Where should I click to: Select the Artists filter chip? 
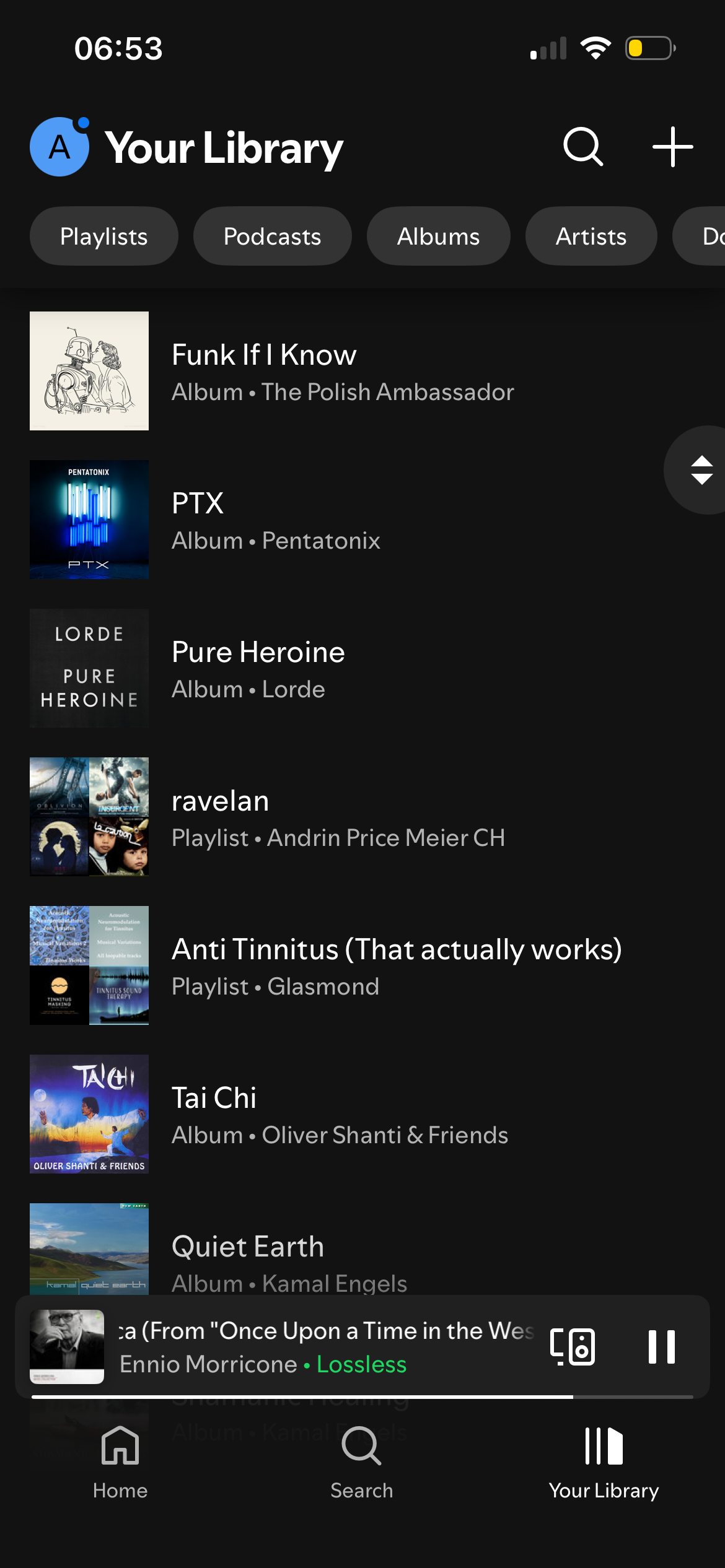click(x=591, y=237)
